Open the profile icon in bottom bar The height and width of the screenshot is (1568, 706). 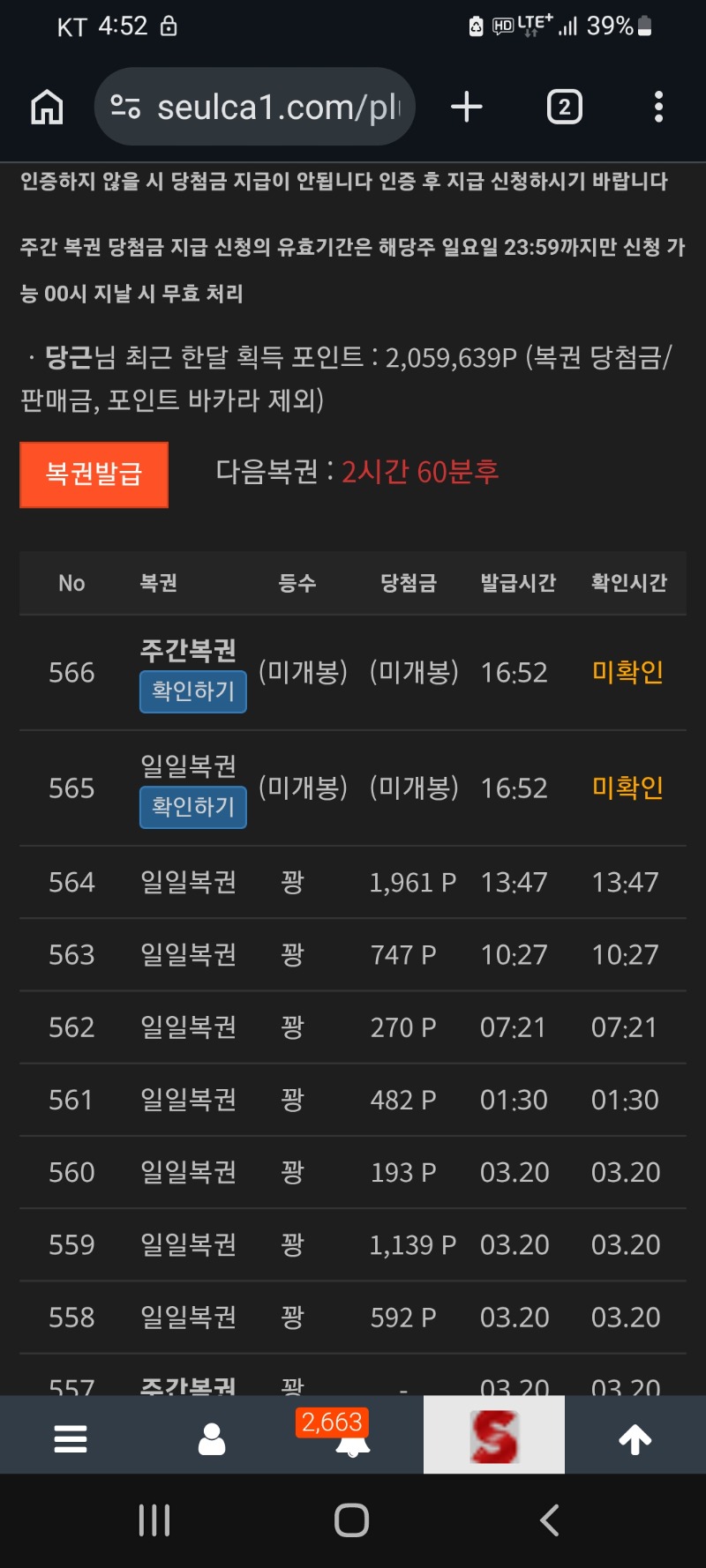tap(212, 1438)
